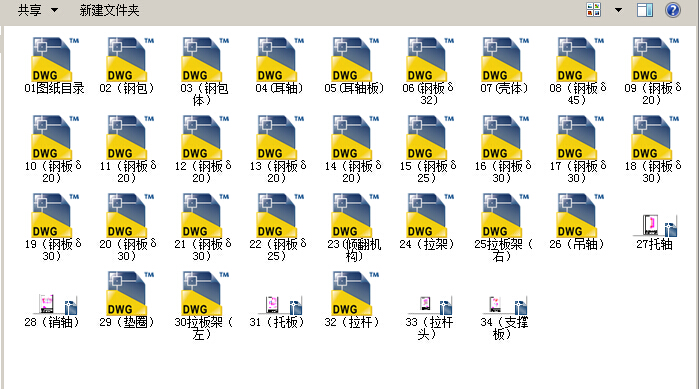Open file 34（支撑板）

(x=504, y=317)
